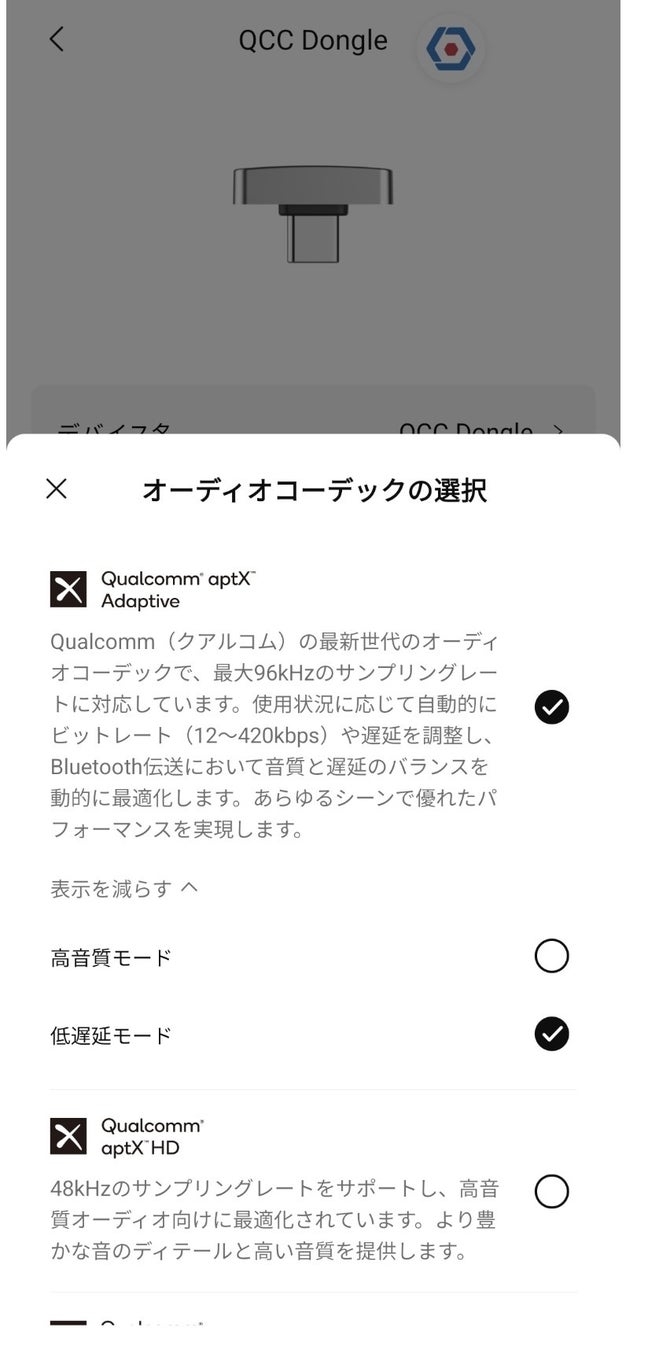Close the audio codec selection sheet

coord(57,489)
